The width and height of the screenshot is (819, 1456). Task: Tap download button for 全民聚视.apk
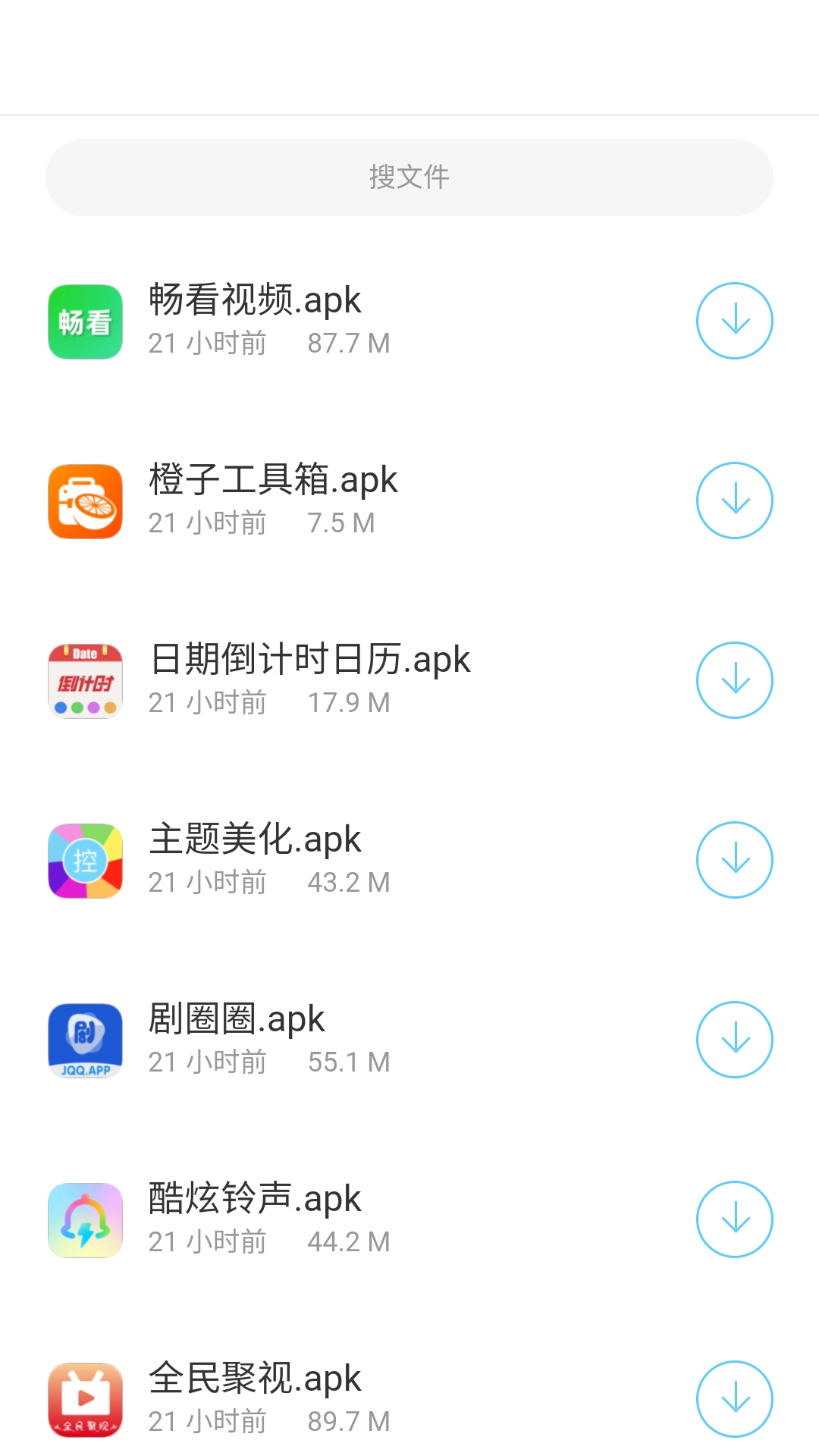coord(734,1398)
